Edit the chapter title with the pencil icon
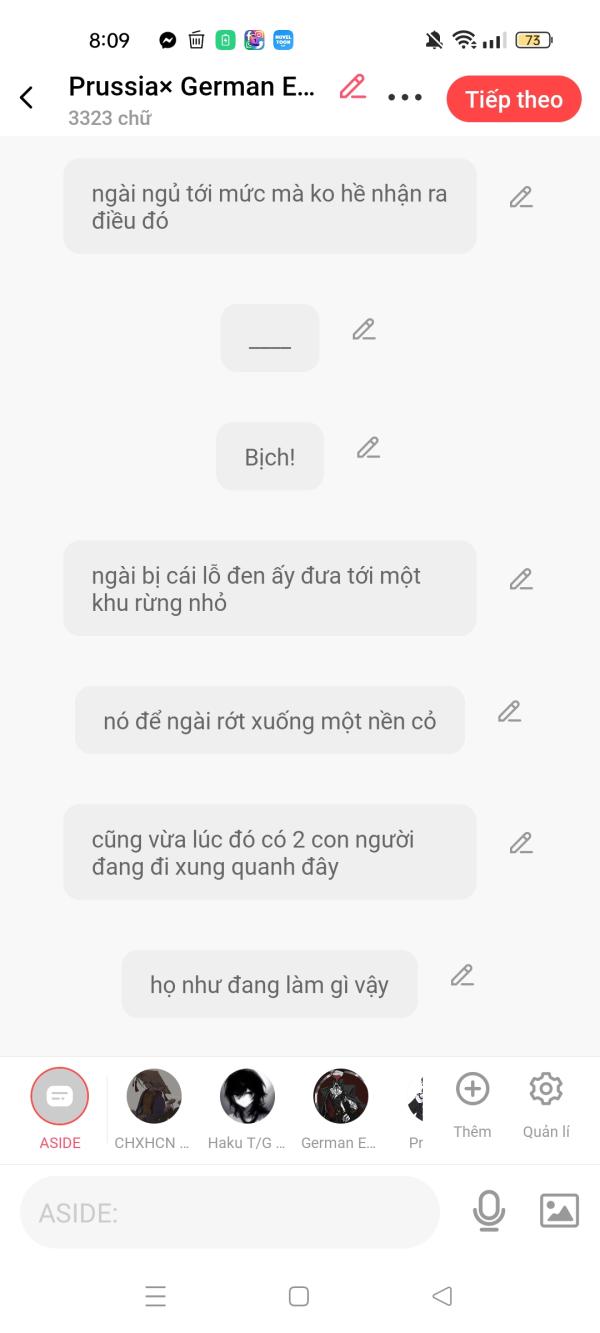Image resolution: width=600 pixels, height=1333 pixels. coord(352,87)
